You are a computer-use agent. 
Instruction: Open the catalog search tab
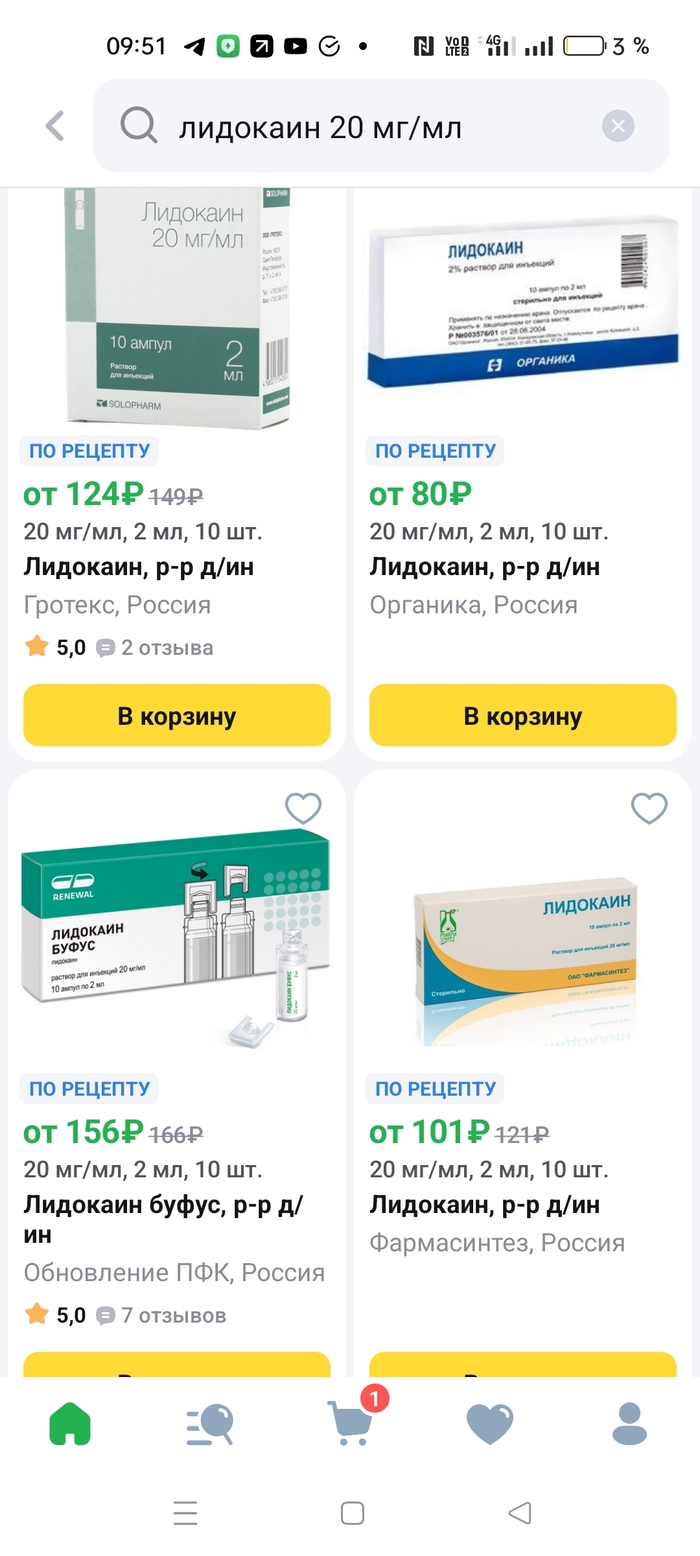coord(210,1424)
